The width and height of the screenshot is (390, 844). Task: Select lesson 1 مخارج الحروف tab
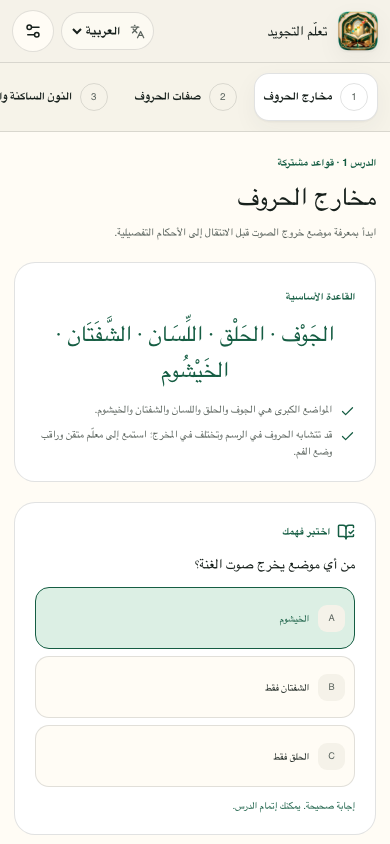[x=316, y=97]
